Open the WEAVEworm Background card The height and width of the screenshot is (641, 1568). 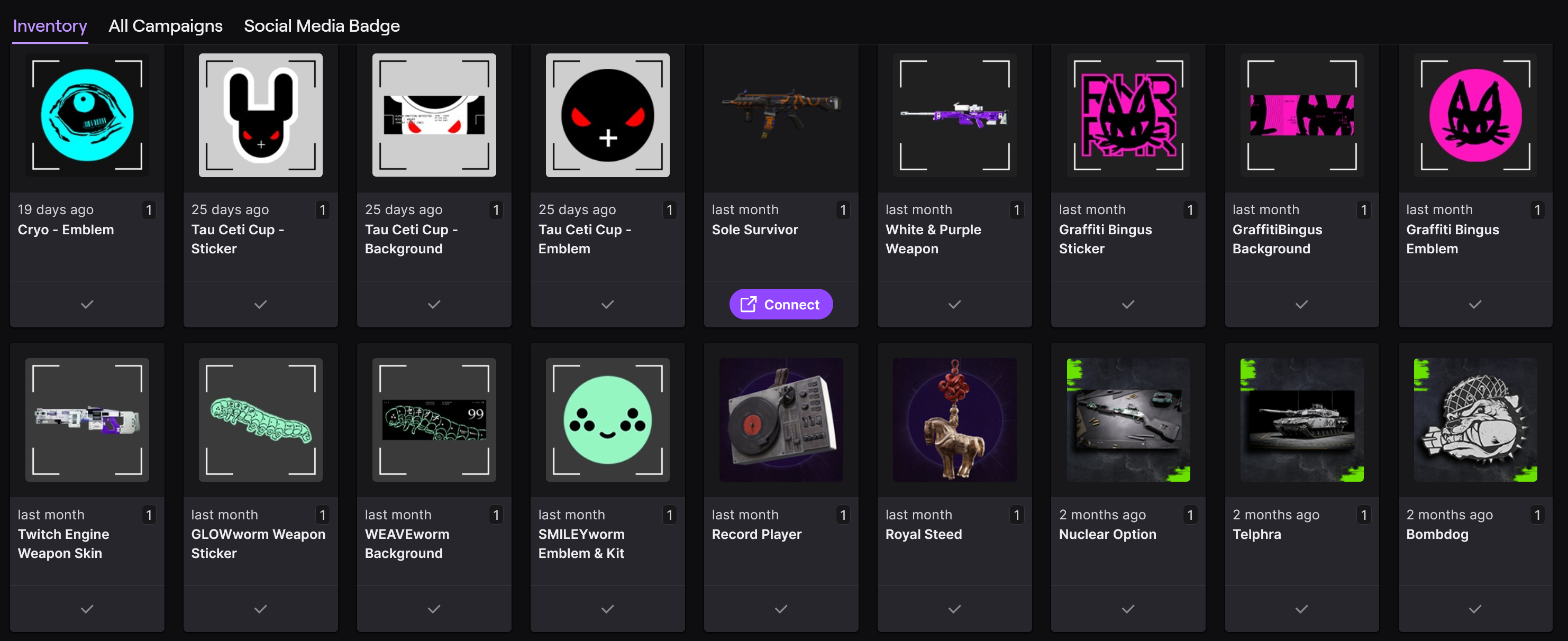point(434,420)
